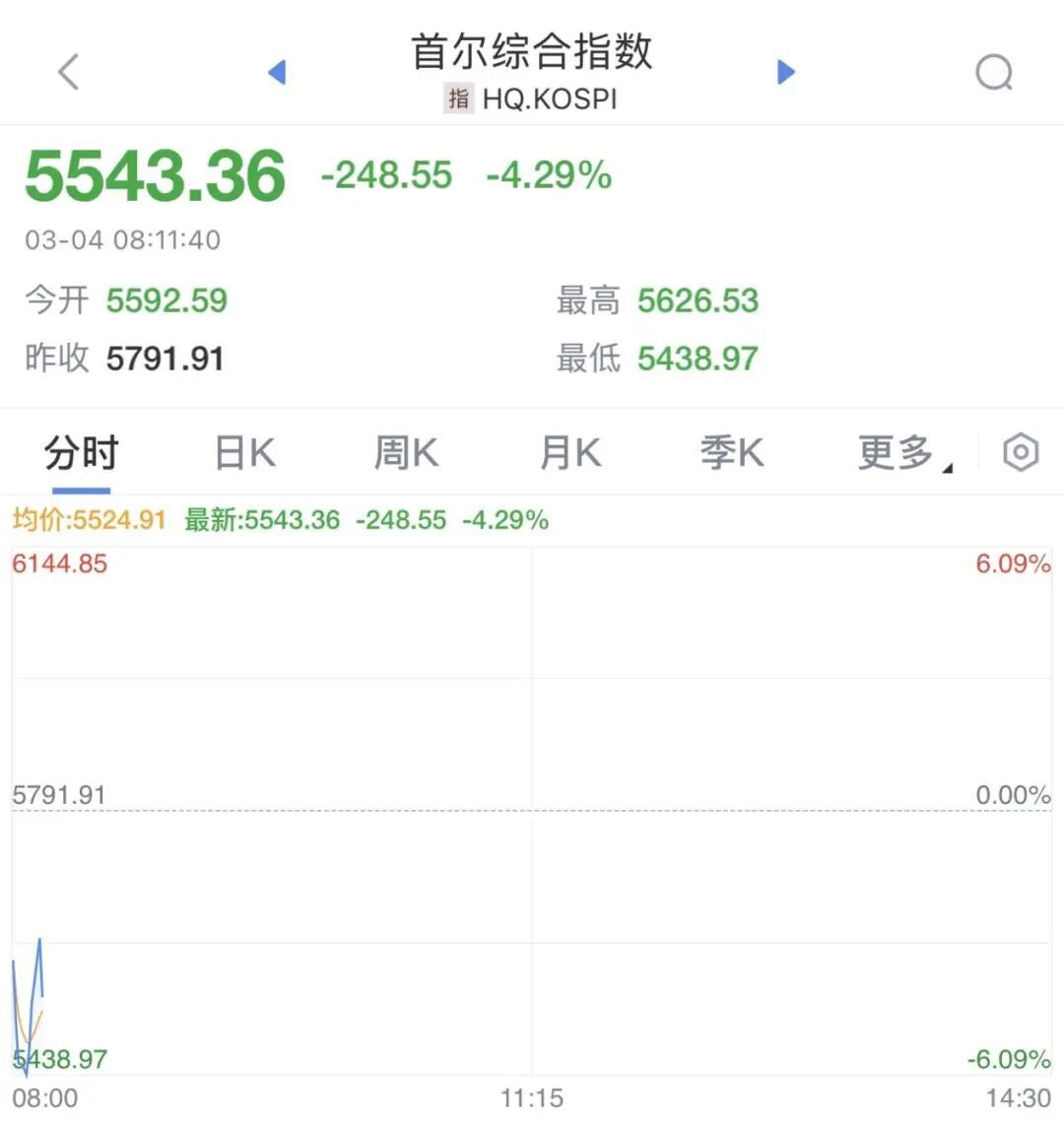The height and width of the screenshot is (1123, 1064).
Task: View the 季K chart
Action: pyautogui.click(x=731, y=454)
